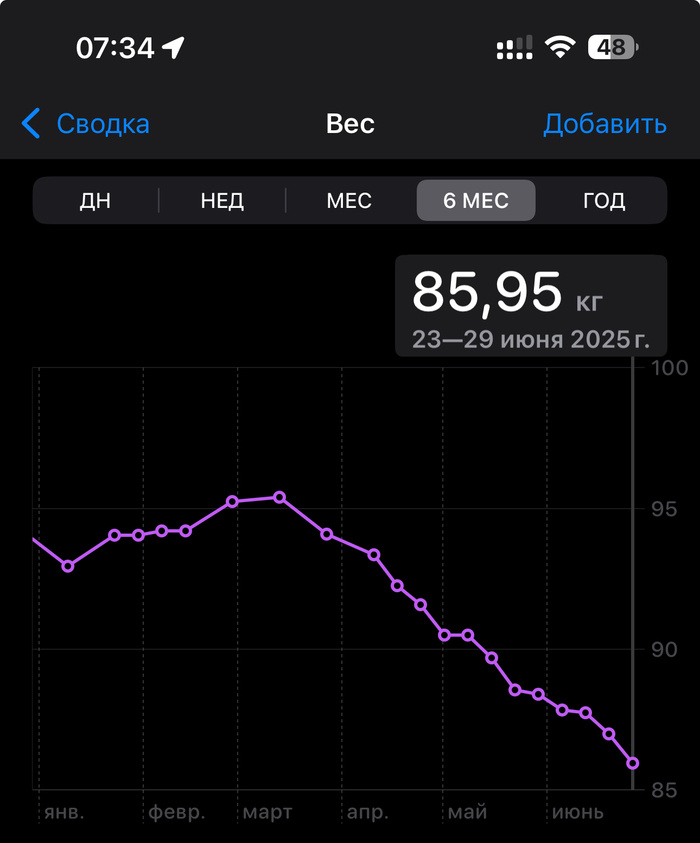The image size is (700, 843).
Task: Go back to Сводка
Action: 86,124
